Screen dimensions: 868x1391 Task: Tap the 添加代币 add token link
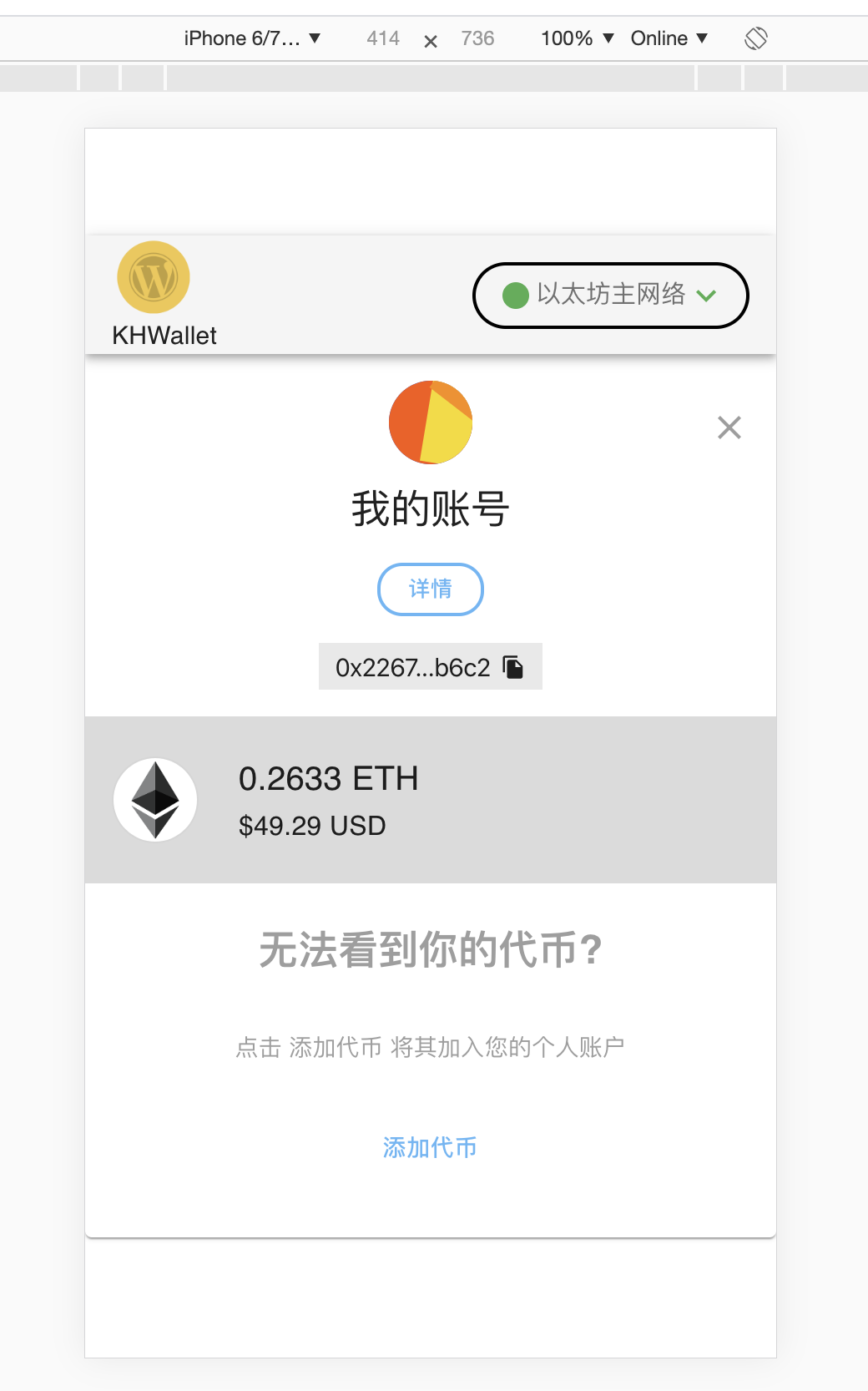point(430,1147)
